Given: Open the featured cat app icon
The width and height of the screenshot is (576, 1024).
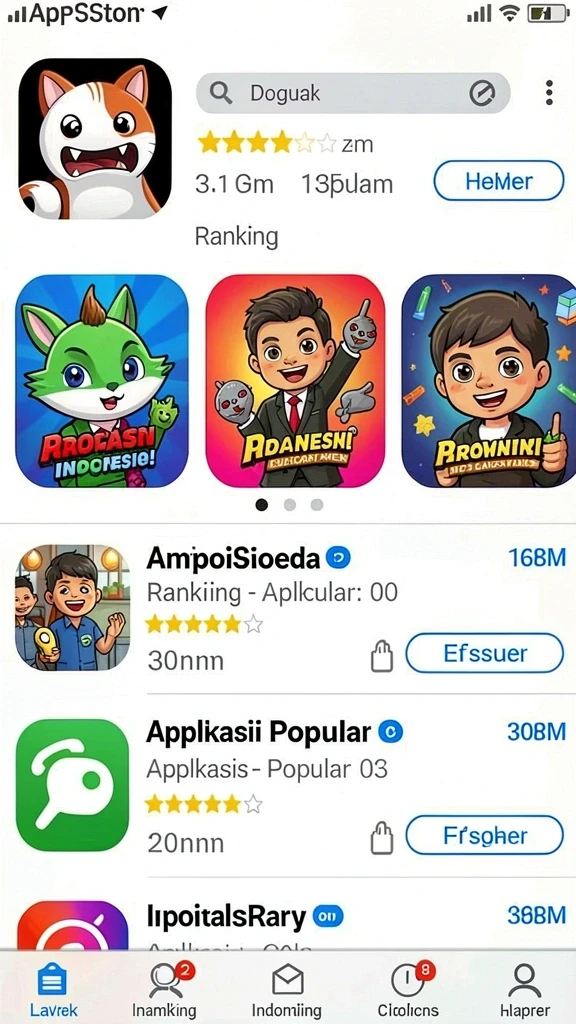Looking at the screenshot, I should (x=95, y=138).
